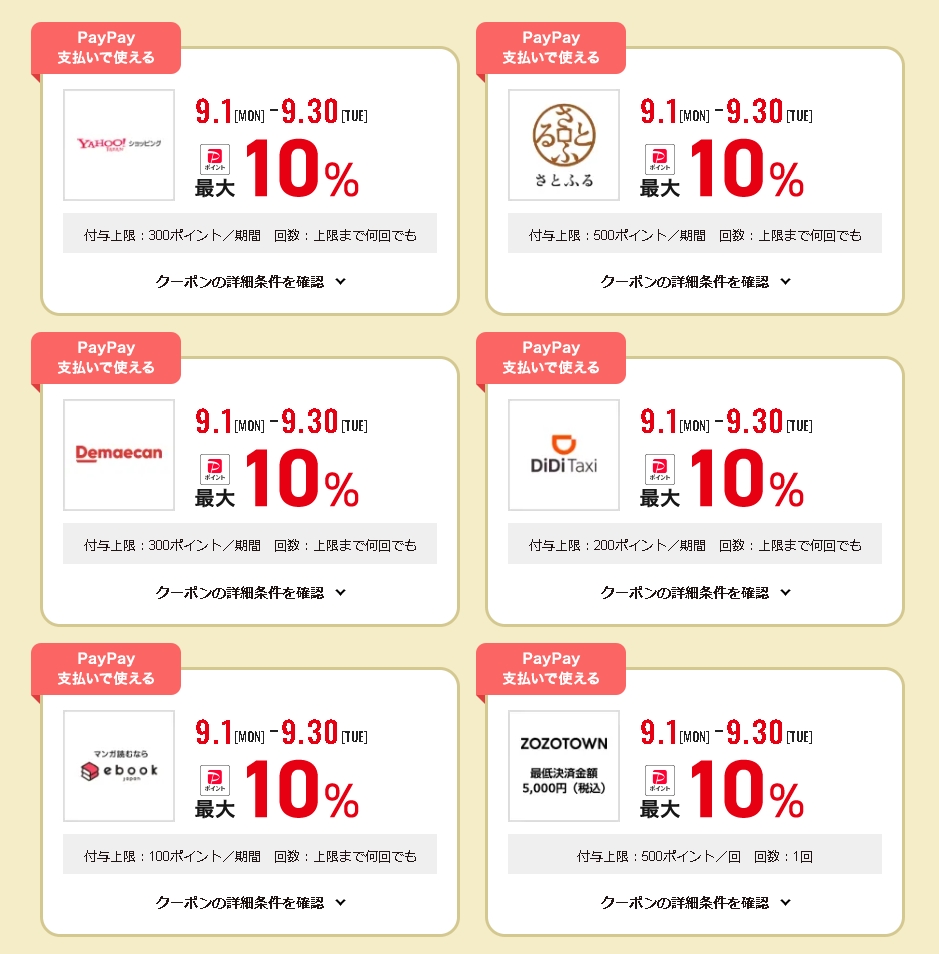Open the ZOZOTOWN coupon card

pos(563,766)
